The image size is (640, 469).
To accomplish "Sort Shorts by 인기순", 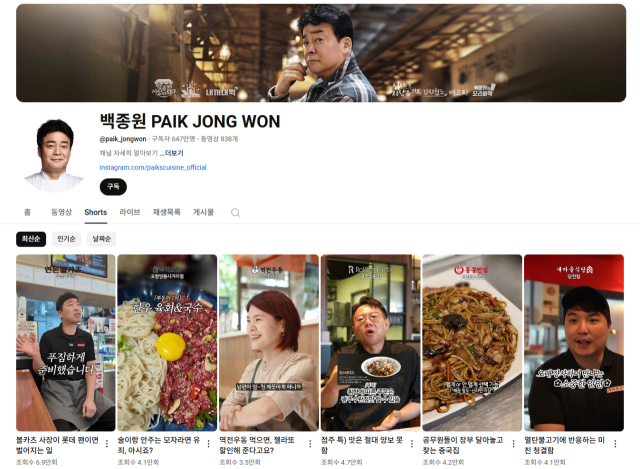I will pyautogui.click(x=67, y=239).
